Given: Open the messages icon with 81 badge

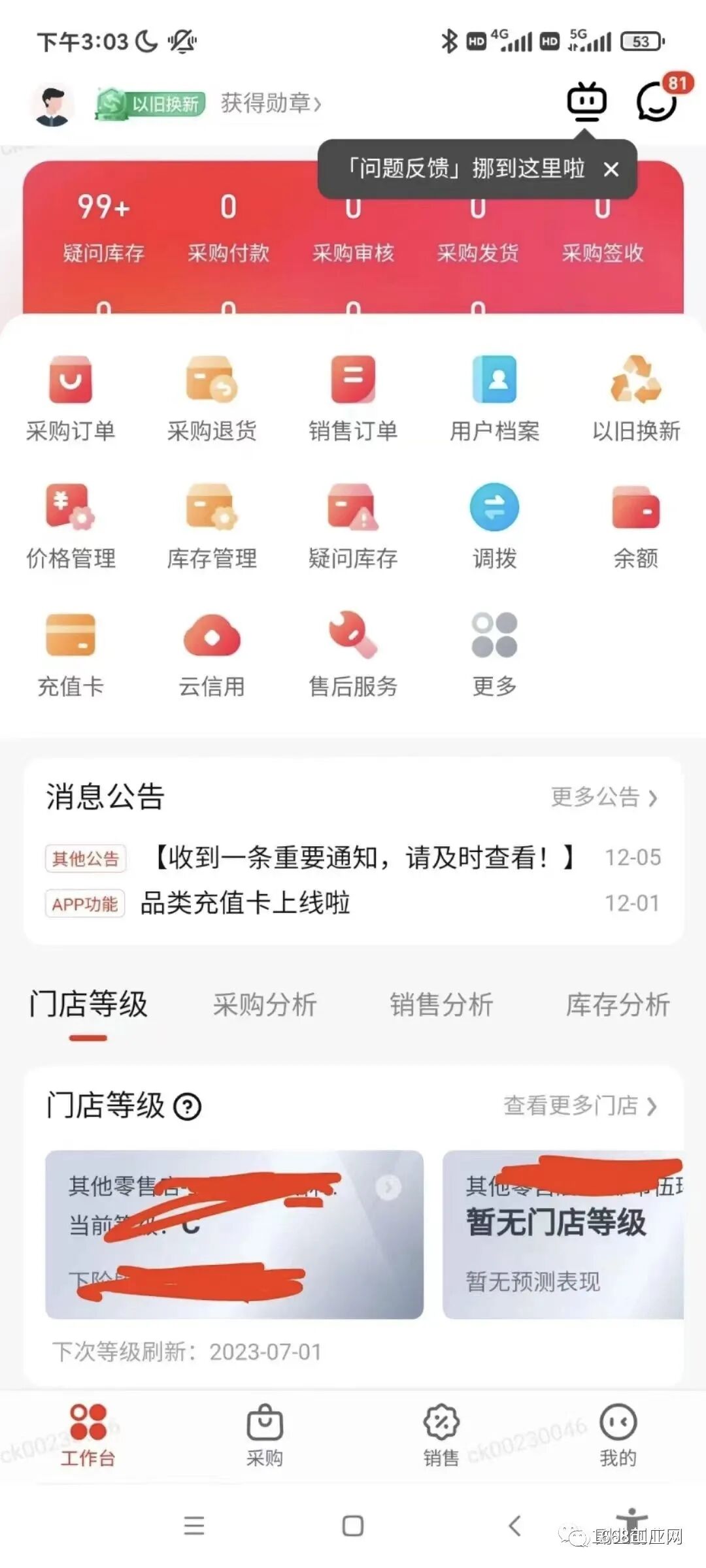Looking at the screenshot, I should coord(656,103).
